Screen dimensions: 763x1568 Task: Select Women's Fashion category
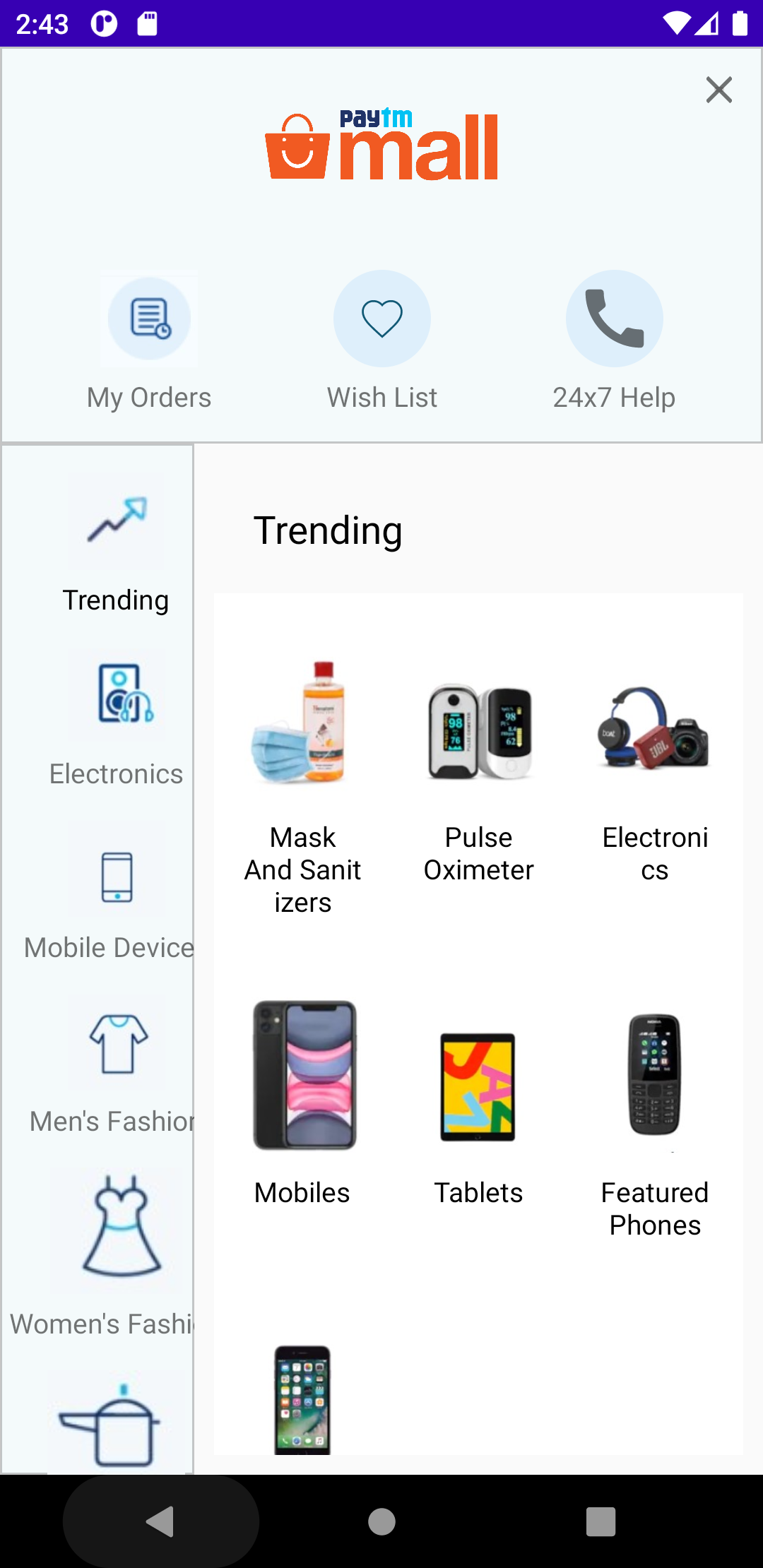tap(117, 1257)
